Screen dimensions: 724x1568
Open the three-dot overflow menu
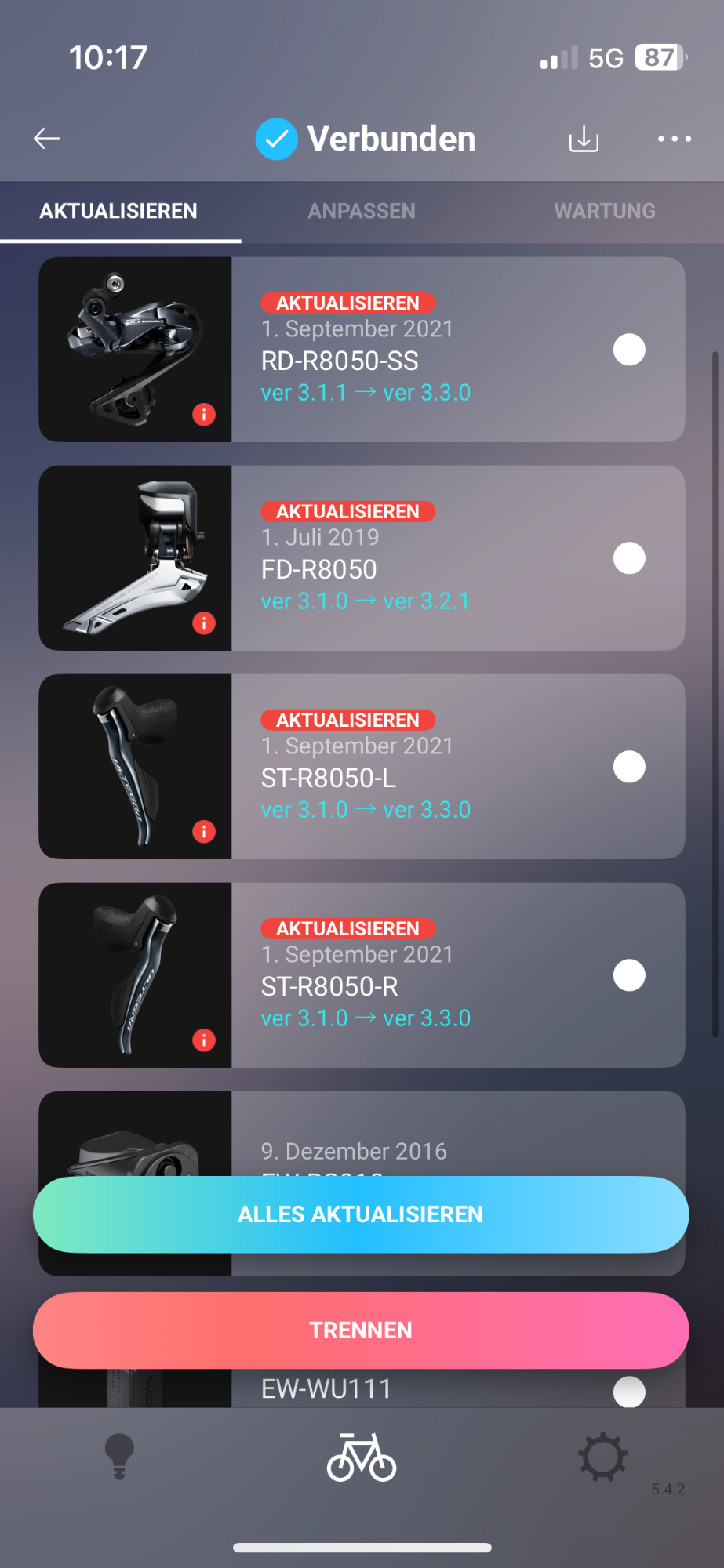click(674, 139)
